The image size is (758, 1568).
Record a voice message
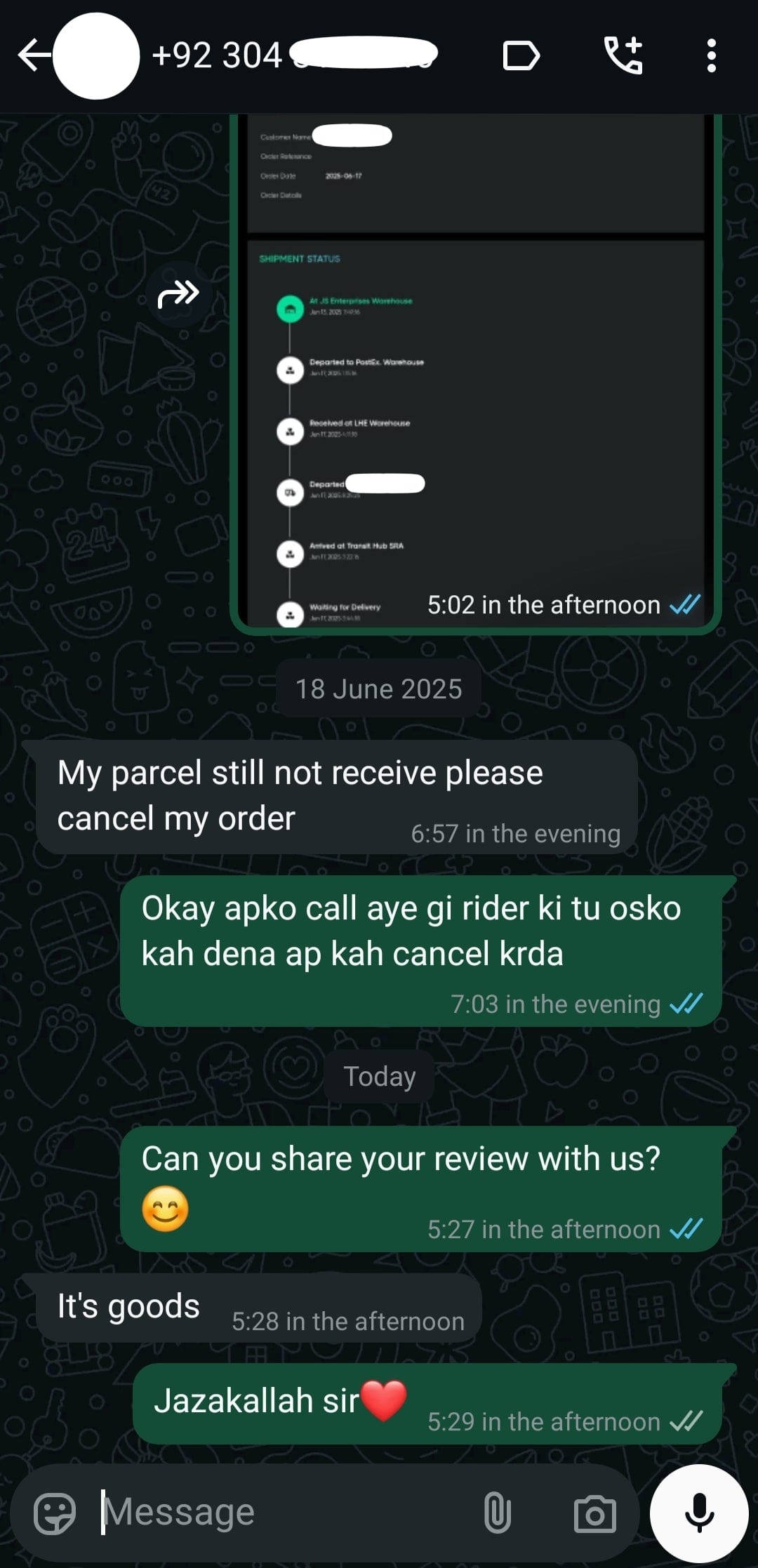click(x=699, y=1513)
